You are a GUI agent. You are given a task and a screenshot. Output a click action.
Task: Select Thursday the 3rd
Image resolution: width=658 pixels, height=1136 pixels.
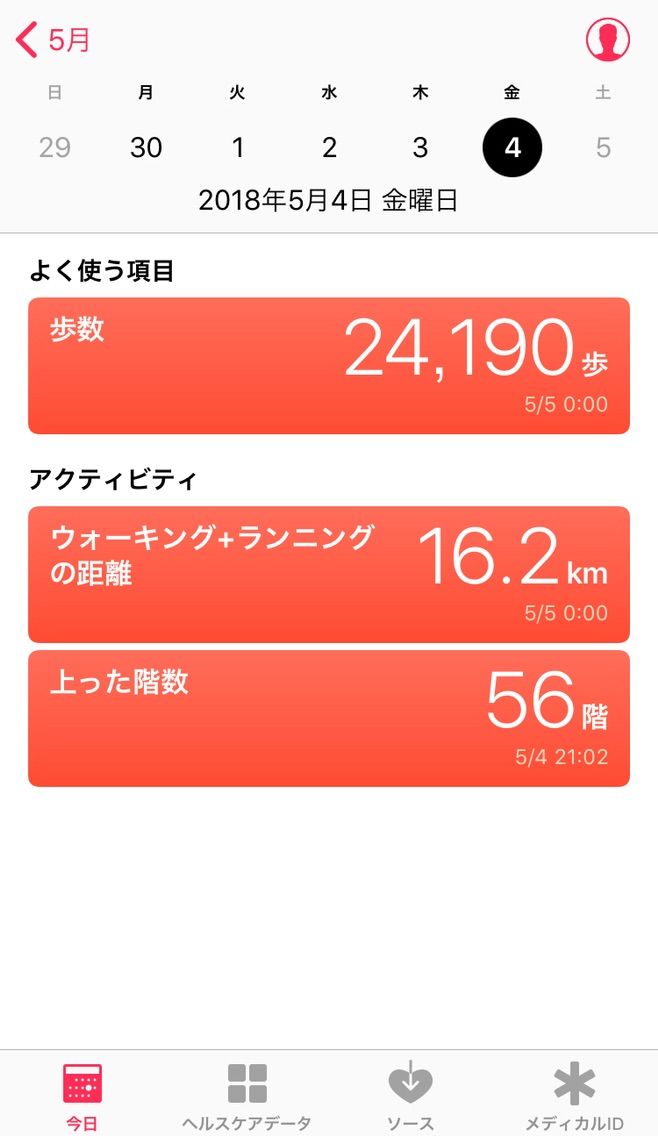(420, 148)
